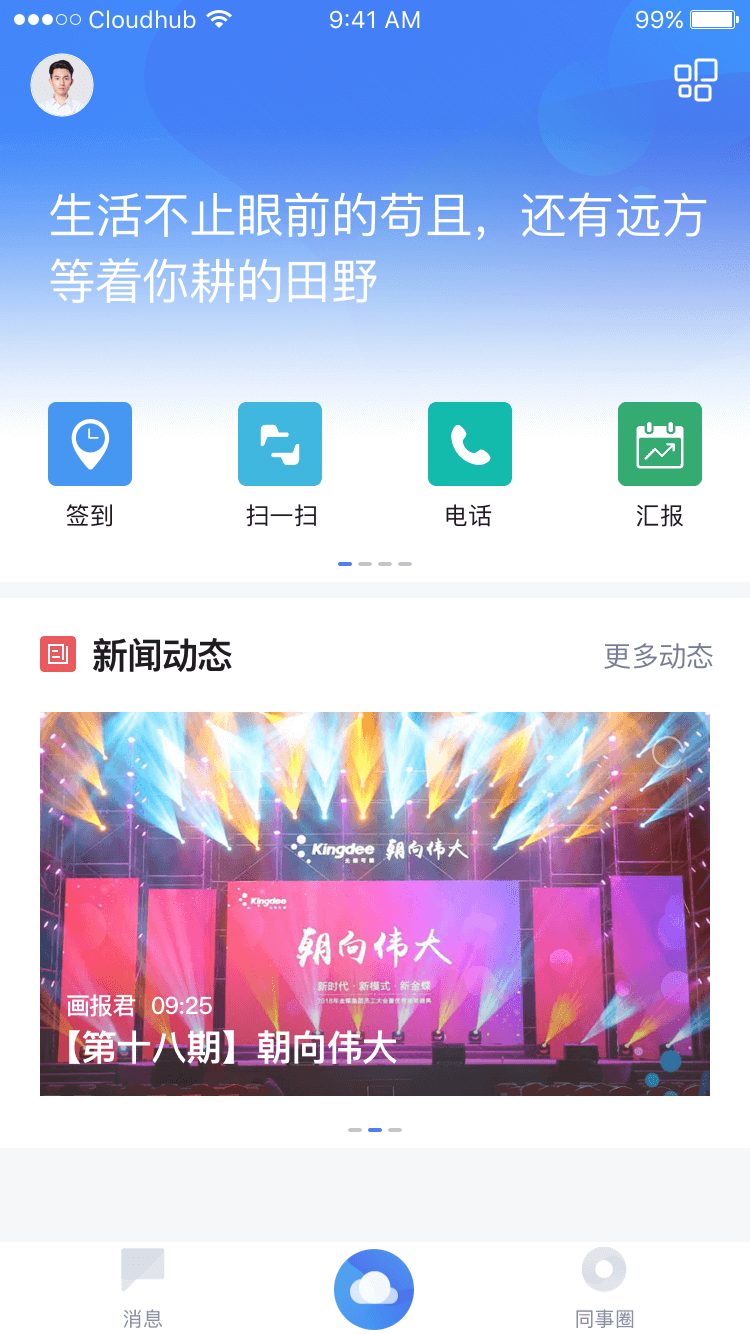Open the 汇报 report shortcut
750x1334 pixels.
pos(660,445)
